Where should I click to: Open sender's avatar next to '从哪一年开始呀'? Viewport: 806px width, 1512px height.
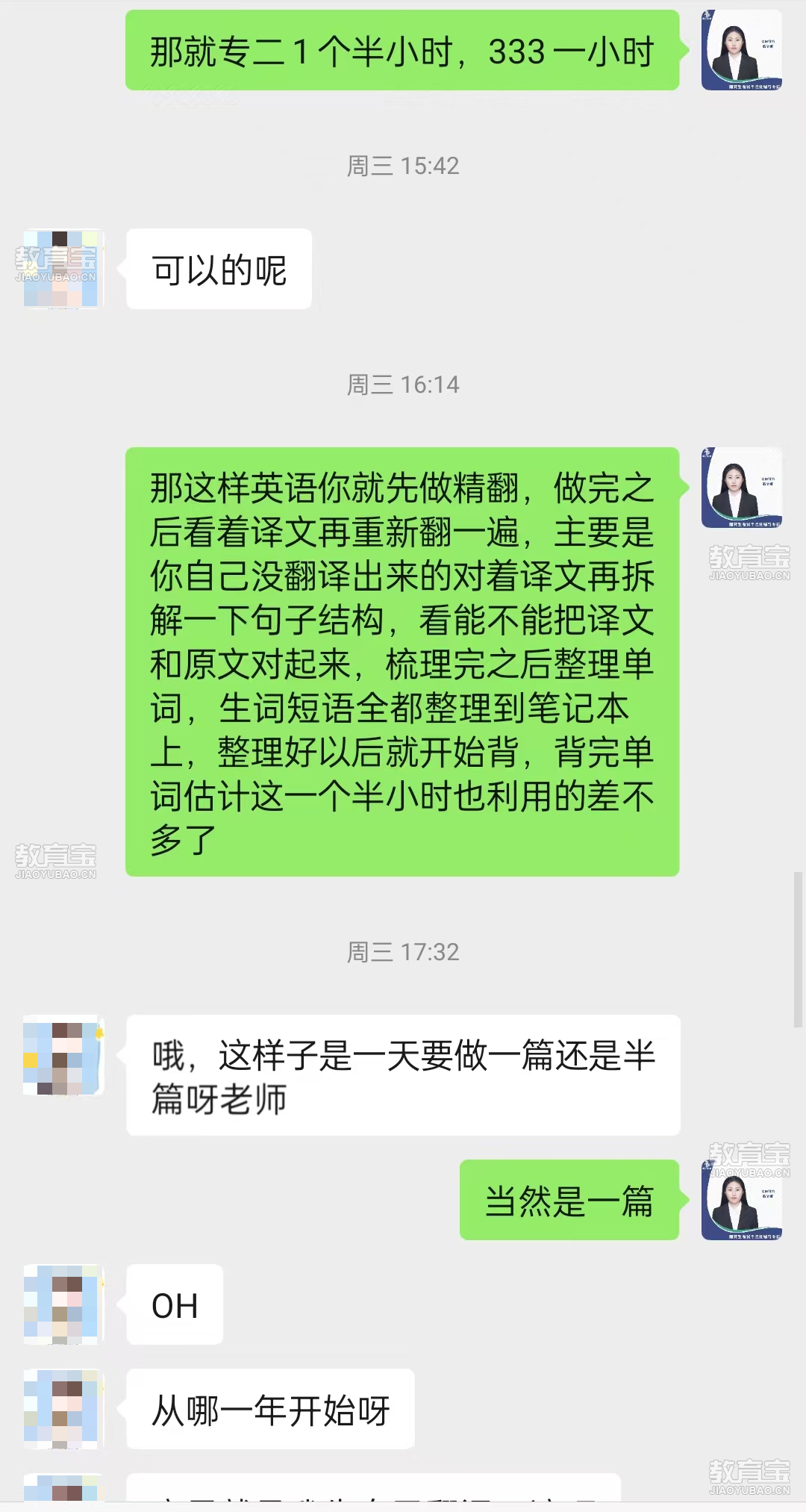[x=63, y=1409]
